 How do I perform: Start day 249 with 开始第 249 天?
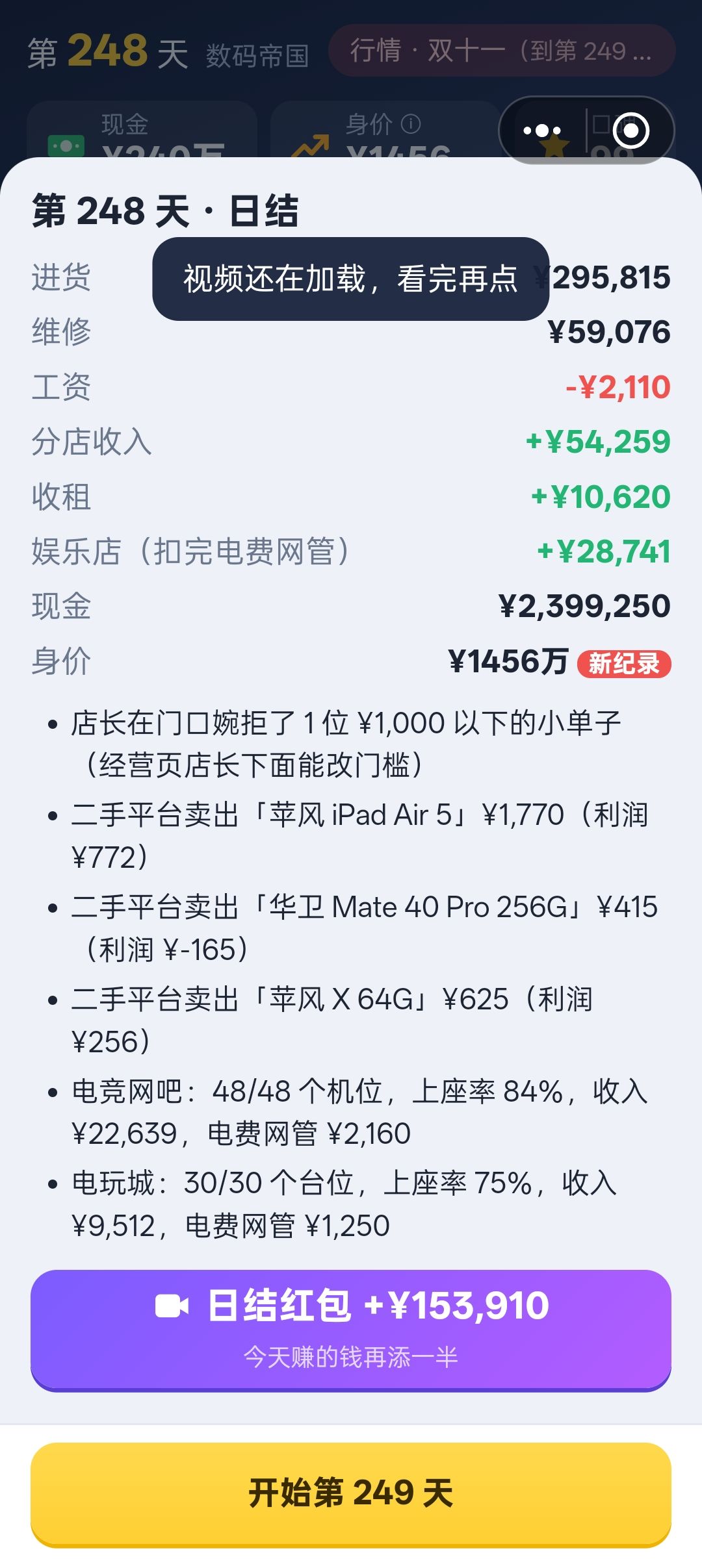click(x=351, y=1494)
